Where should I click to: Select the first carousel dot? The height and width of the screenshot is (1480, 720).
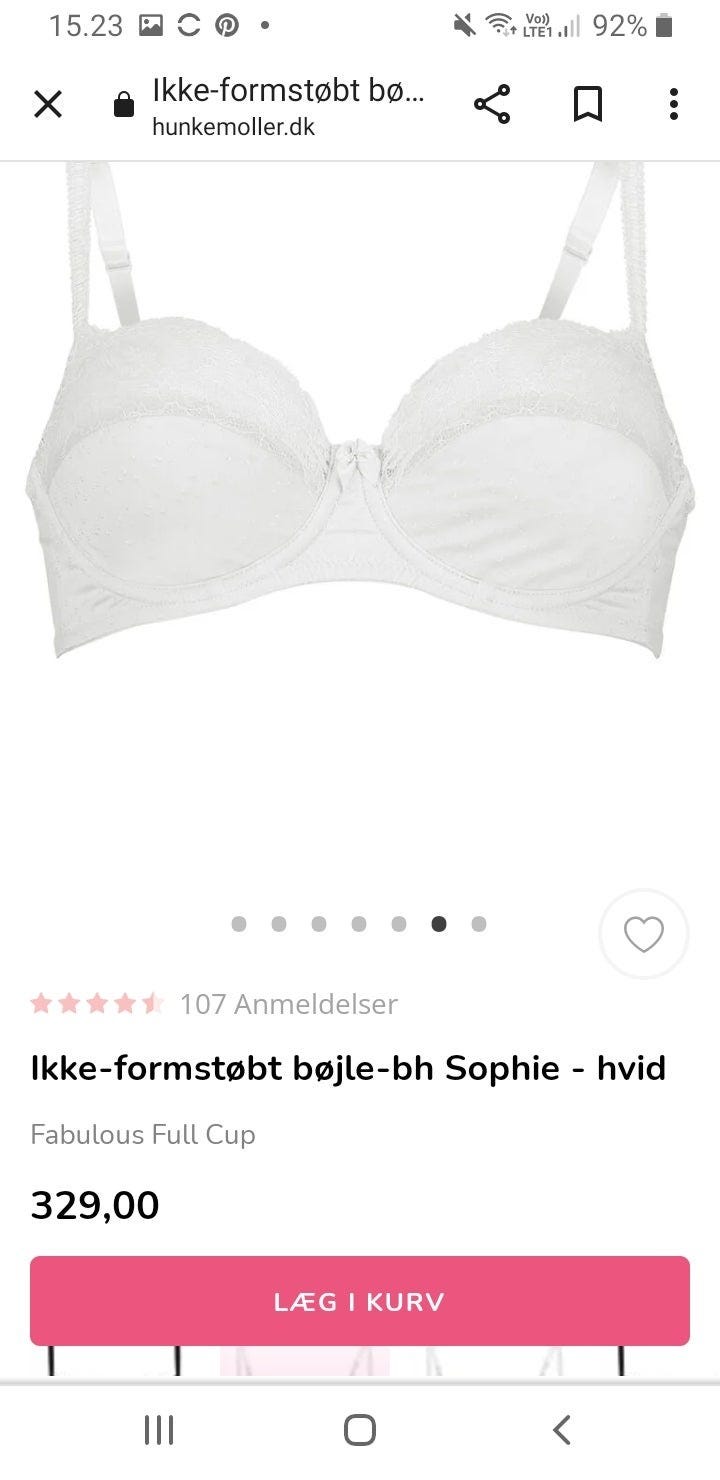click(x=238, y=924)
